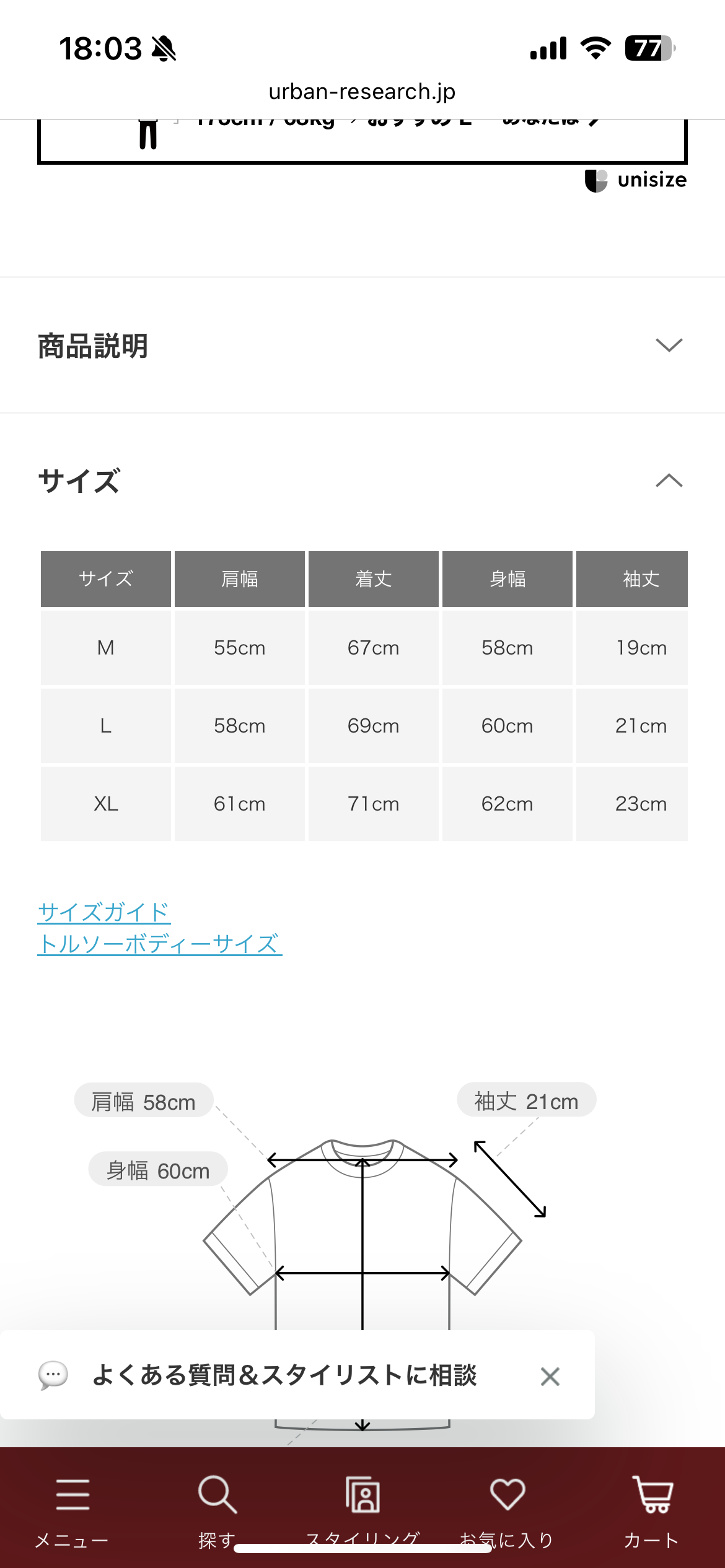Viewport: 725px width, 1568px height.
Task: Switch to the 探す search tab
Action: click(217, 1511)
